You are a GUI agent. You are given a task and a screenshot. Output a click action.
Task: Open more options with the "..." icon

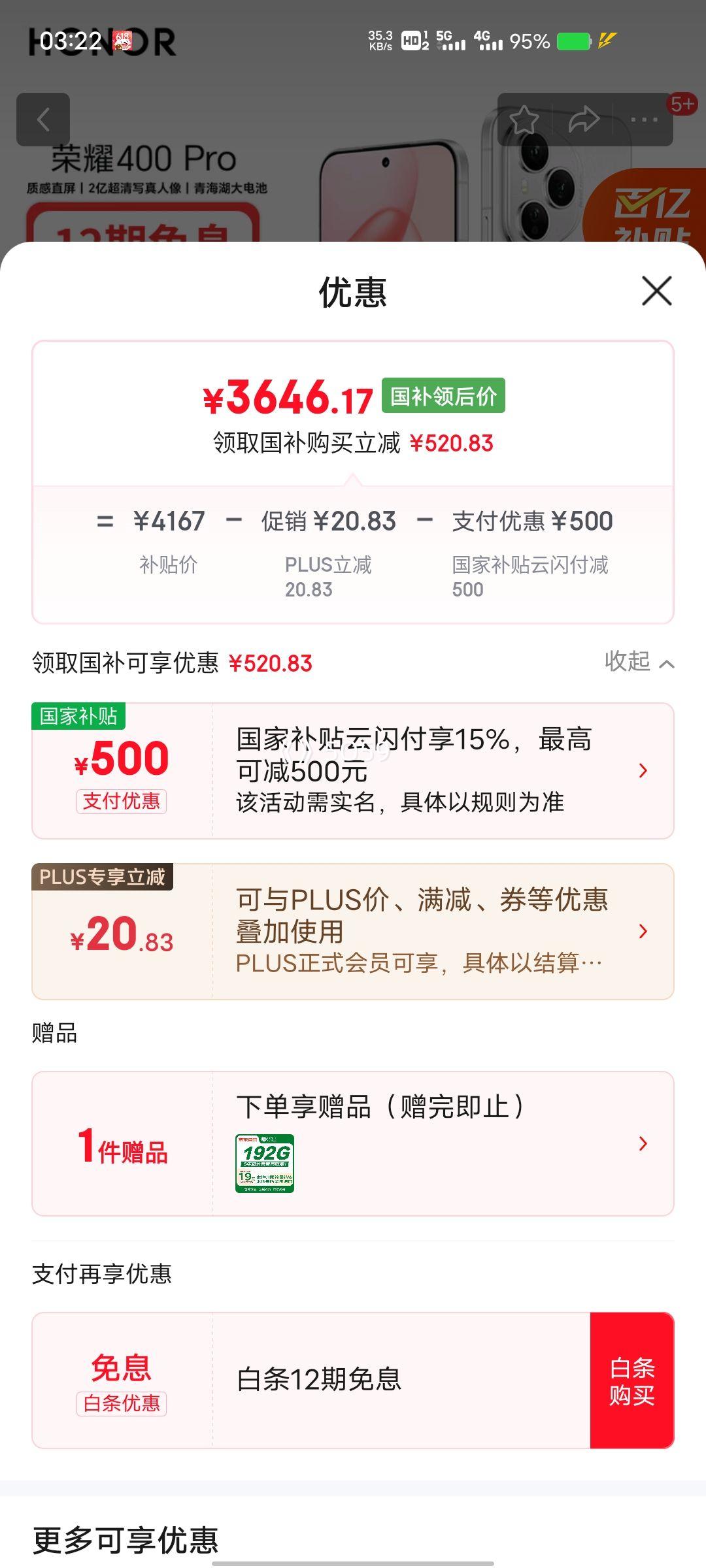[x=644, y=120]
